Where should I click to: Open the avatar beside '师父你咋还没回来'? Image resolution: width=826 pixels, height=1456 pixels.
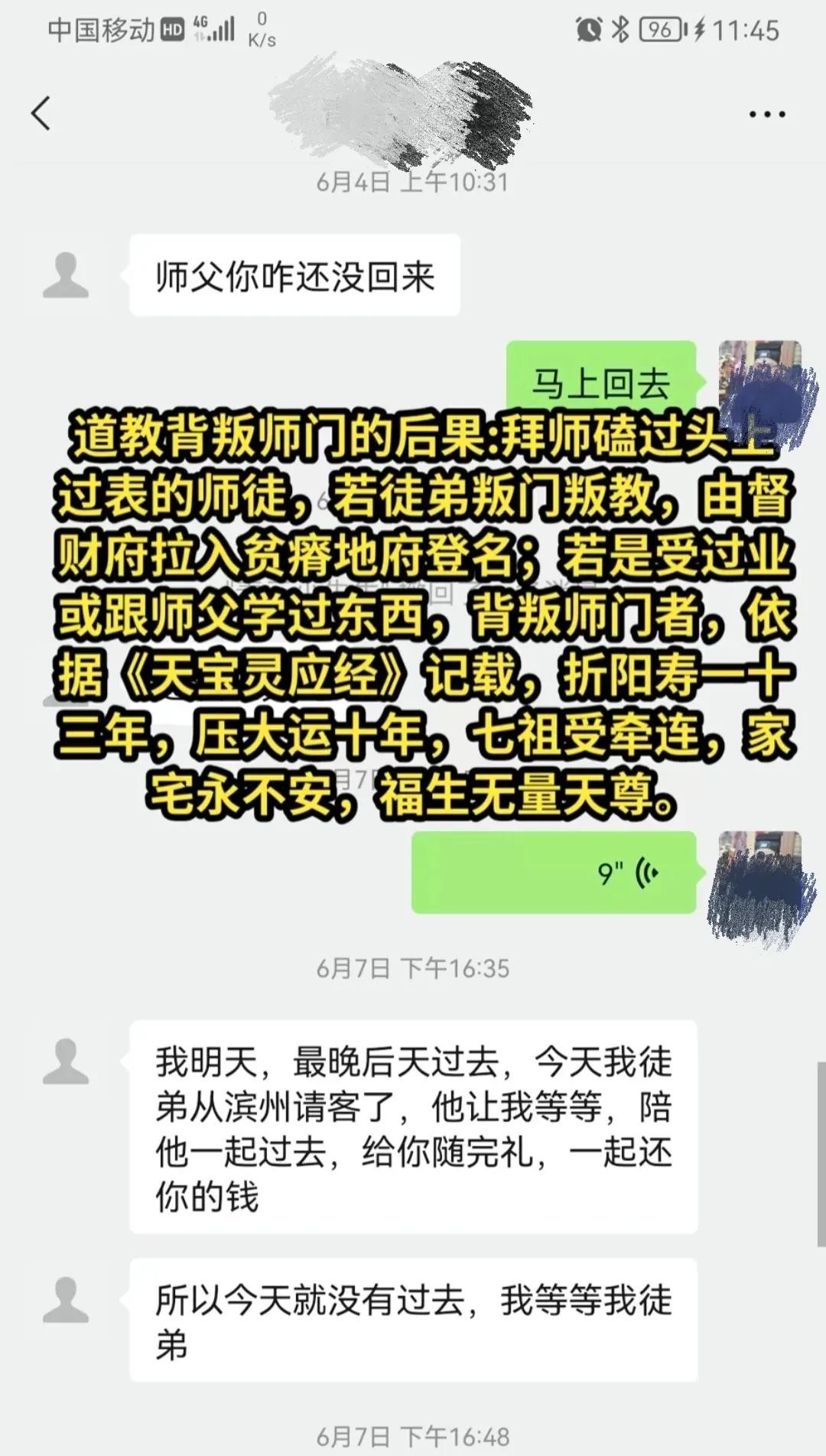(66, 275)
